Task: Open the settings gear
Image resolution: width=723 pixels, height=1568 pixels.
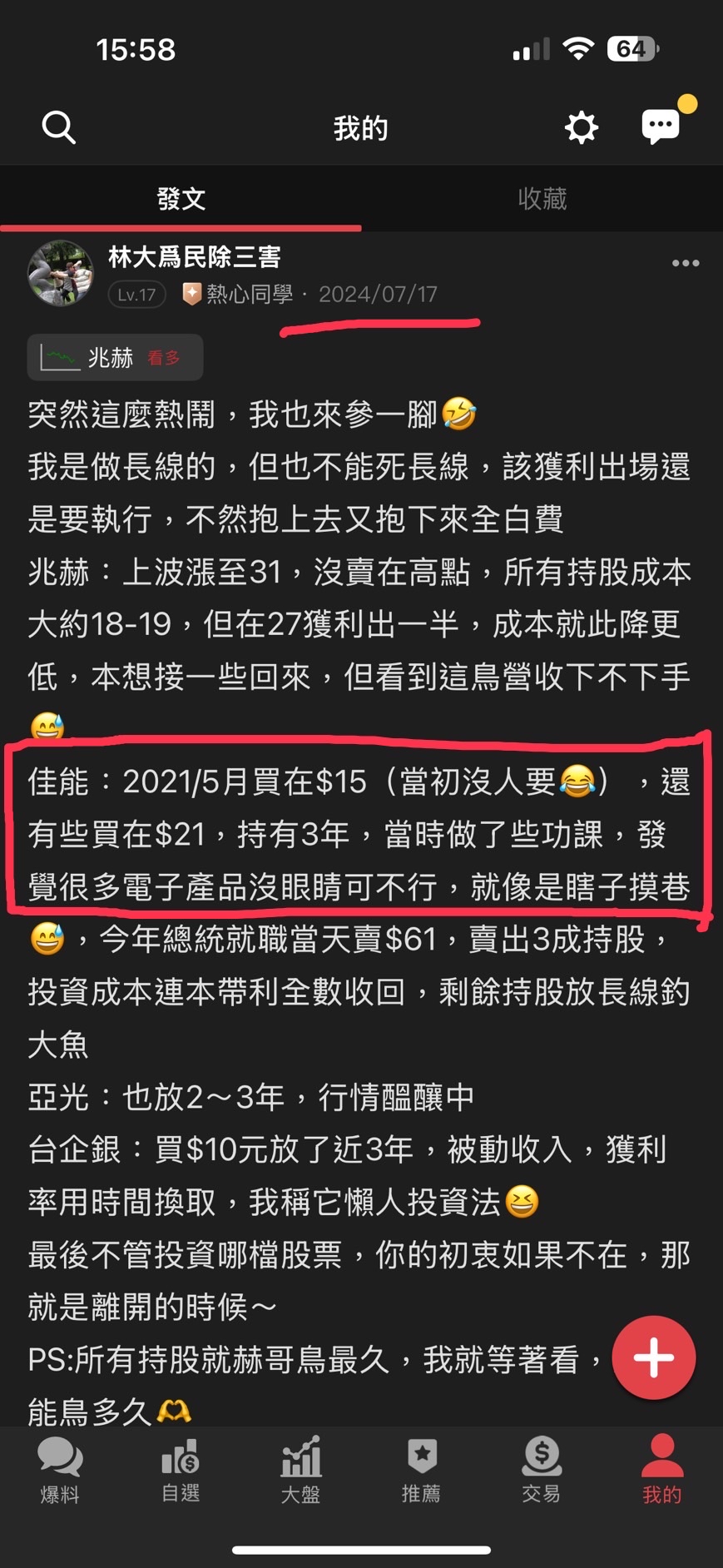Action: (x=581, y=128)
